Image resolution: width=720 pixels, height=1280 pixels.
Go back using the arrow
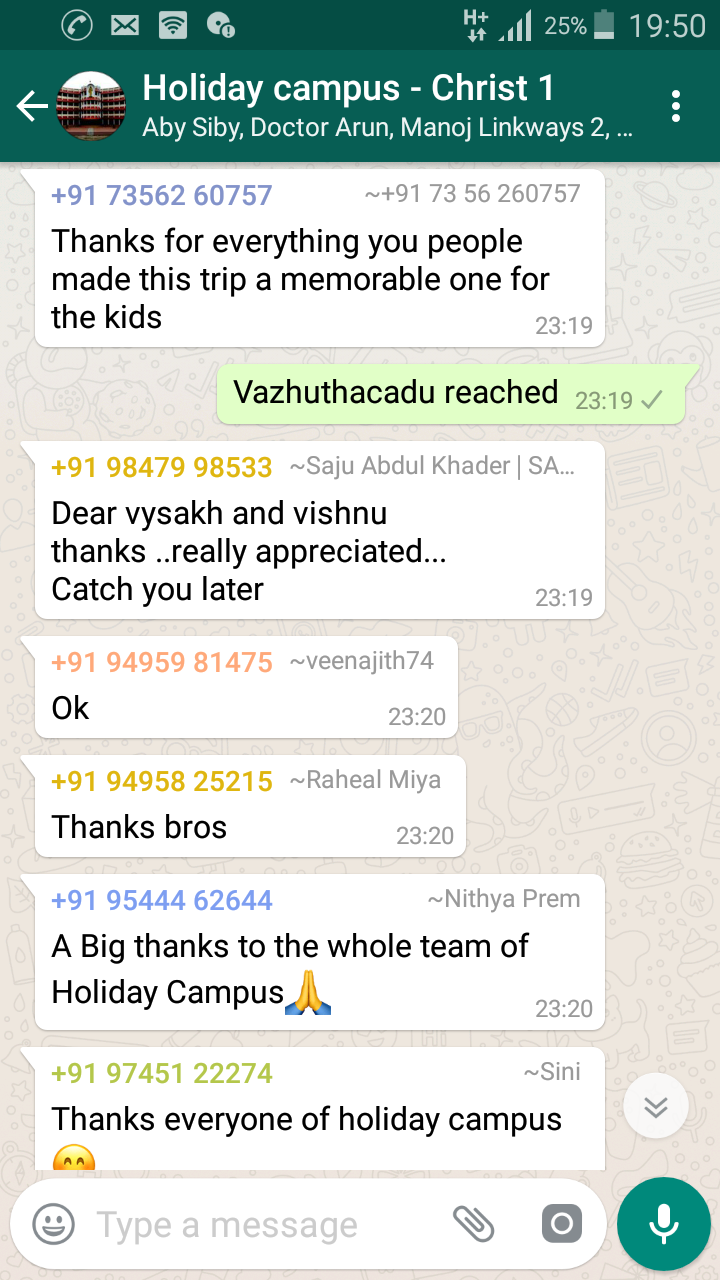[32, 106]
